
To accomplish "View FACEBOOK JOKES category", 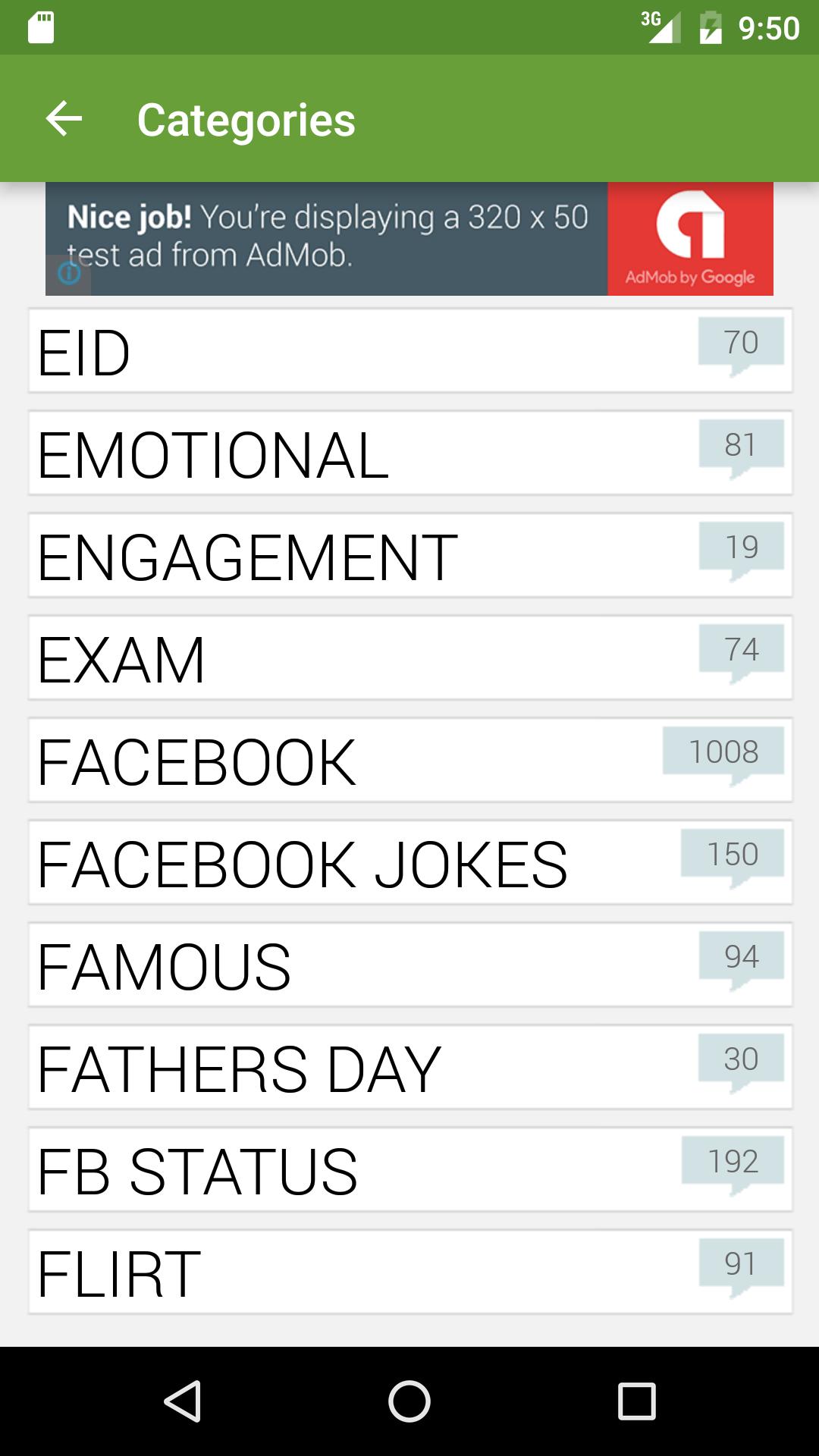I will tap(409, 863).
